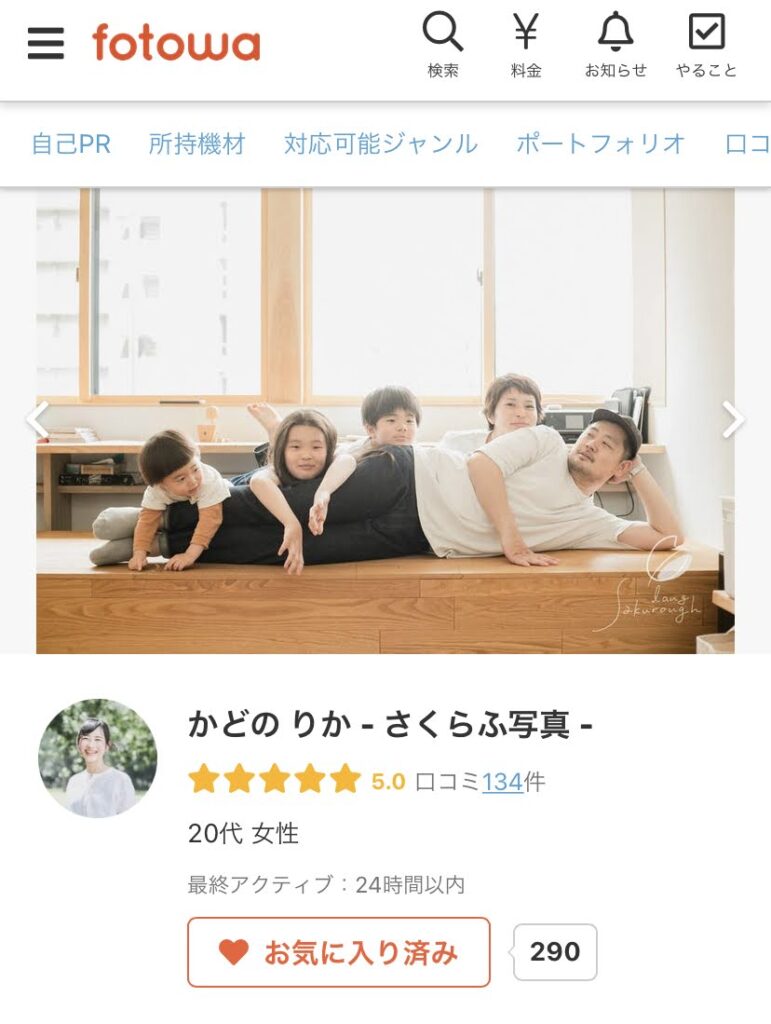The height and width of the screenshot is (1024, 771).
Task: Jump to the 自己PR section
Action: coord(71,144)
